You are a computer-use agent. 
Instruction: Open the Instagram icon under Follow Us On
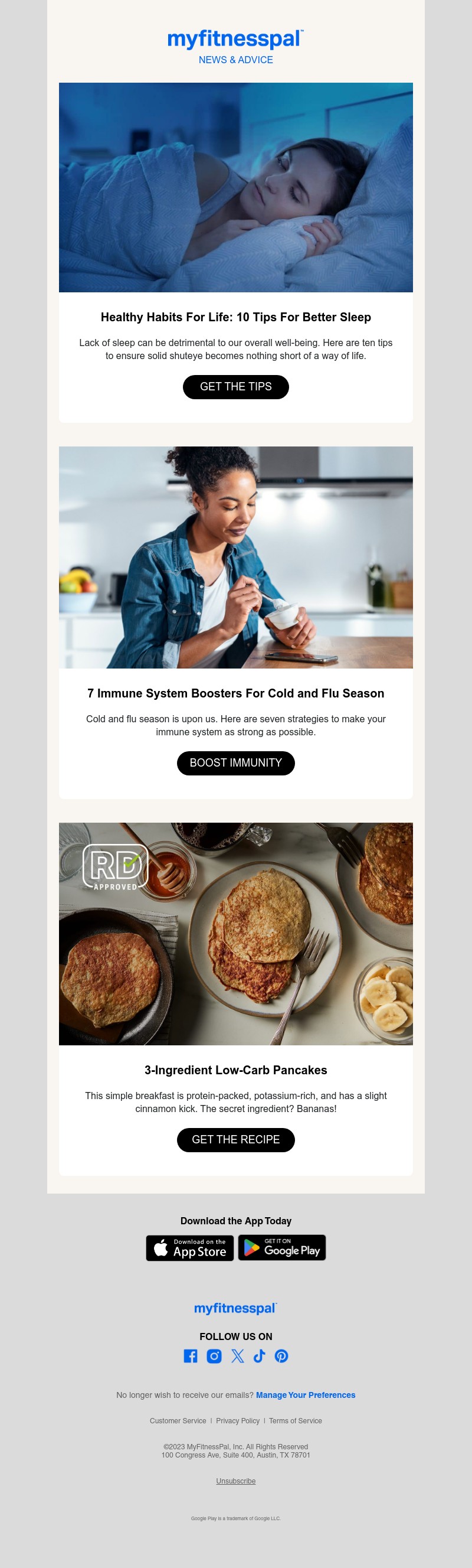[x=214, y=1356]
